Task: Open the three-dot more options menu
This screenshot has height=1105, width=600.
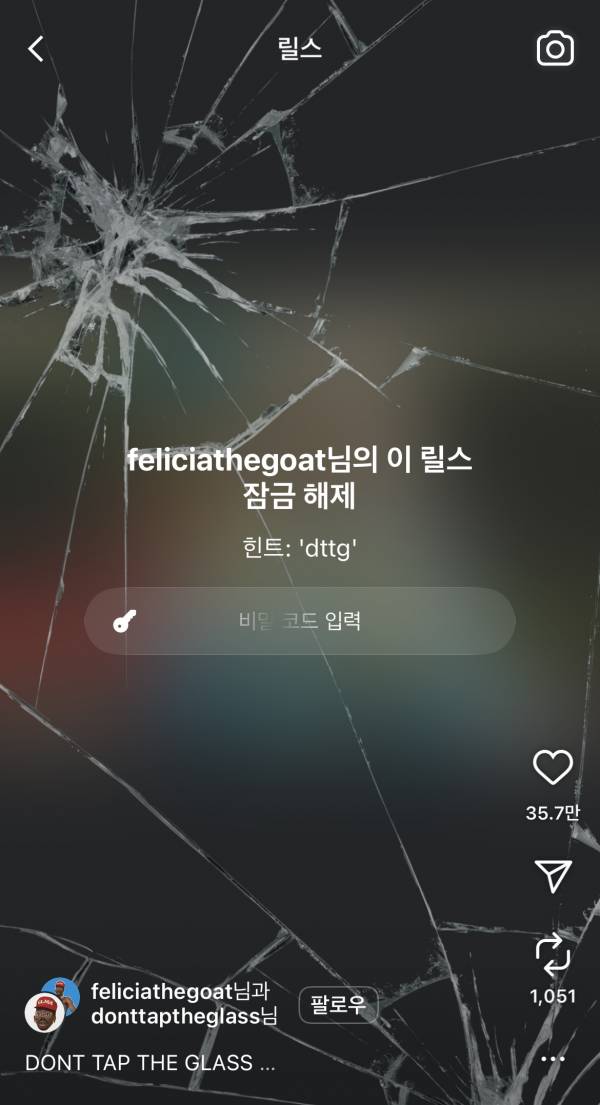Action: pos(552,1059)
